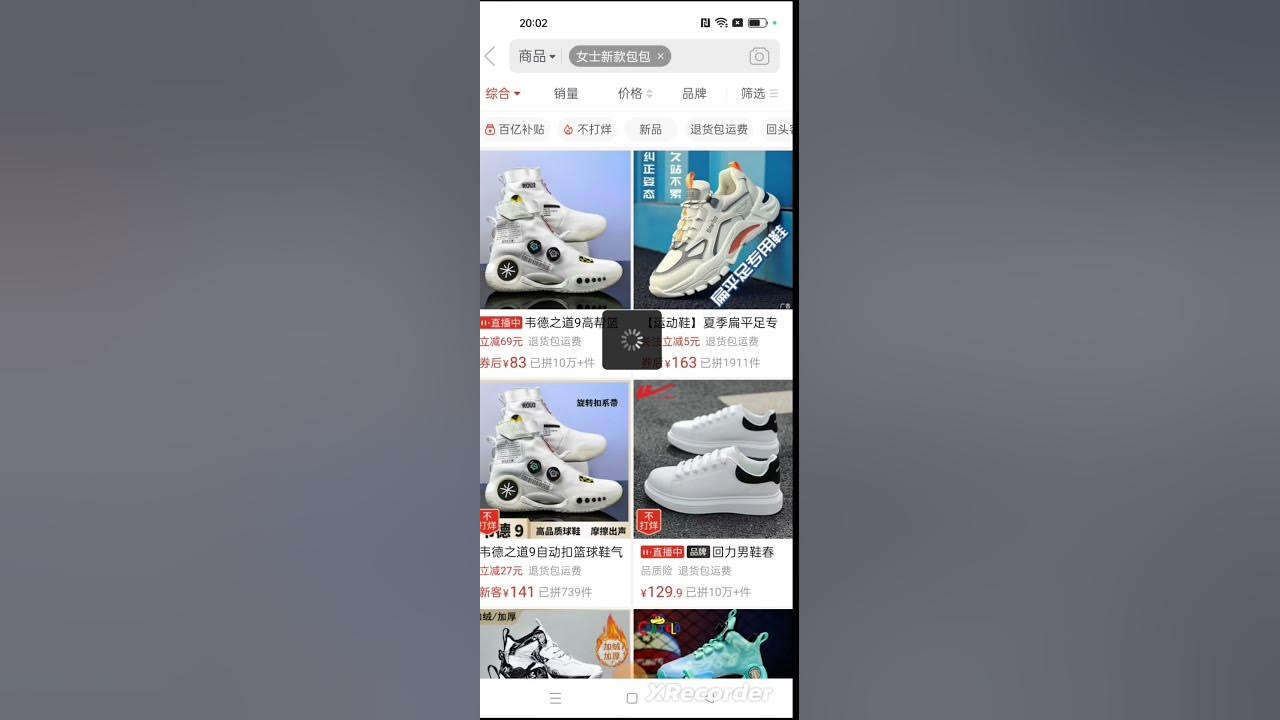Go back using the top-left arrow
Screen dimensions: 1280x720
(490, 57)
